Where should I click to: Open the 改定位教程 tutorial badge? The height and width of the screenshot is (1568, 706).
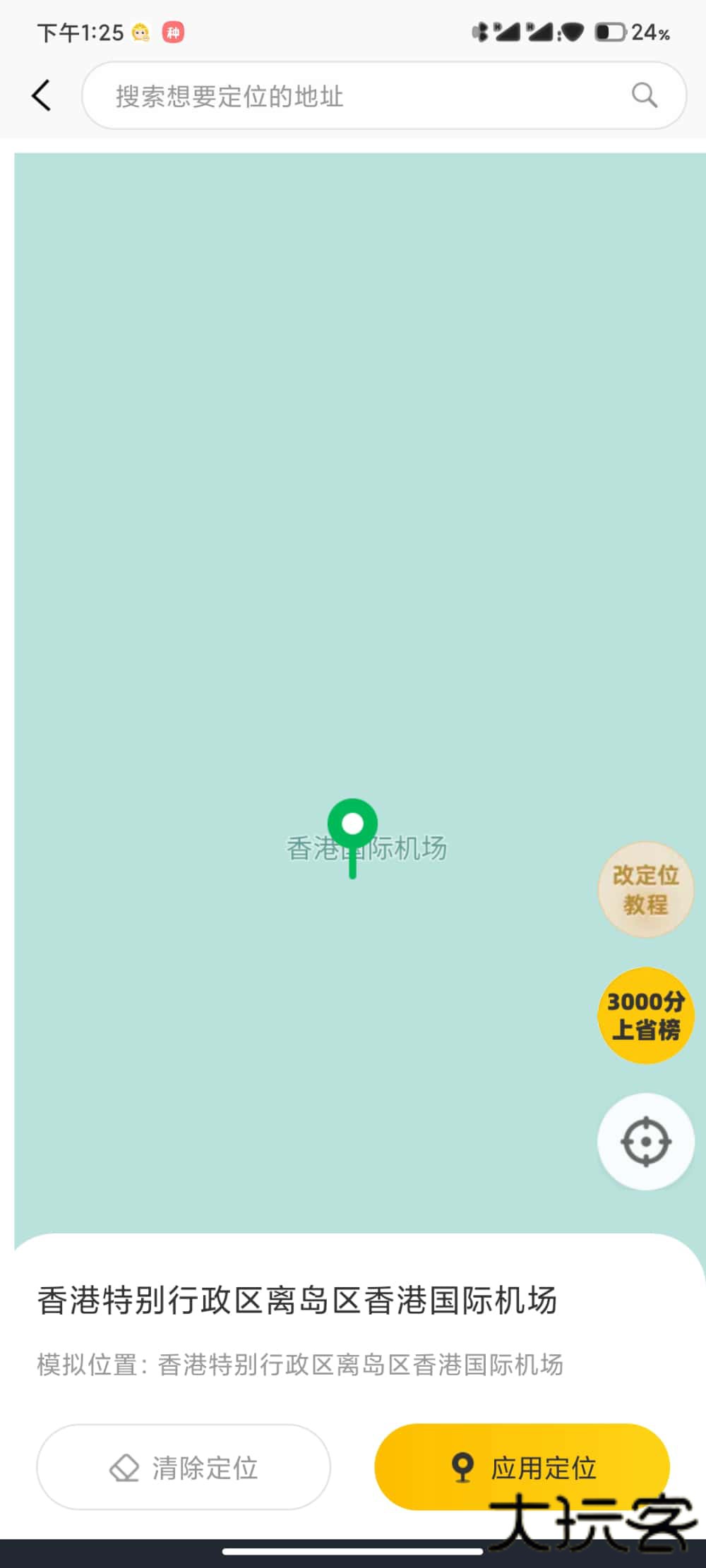tap(645, 891)
